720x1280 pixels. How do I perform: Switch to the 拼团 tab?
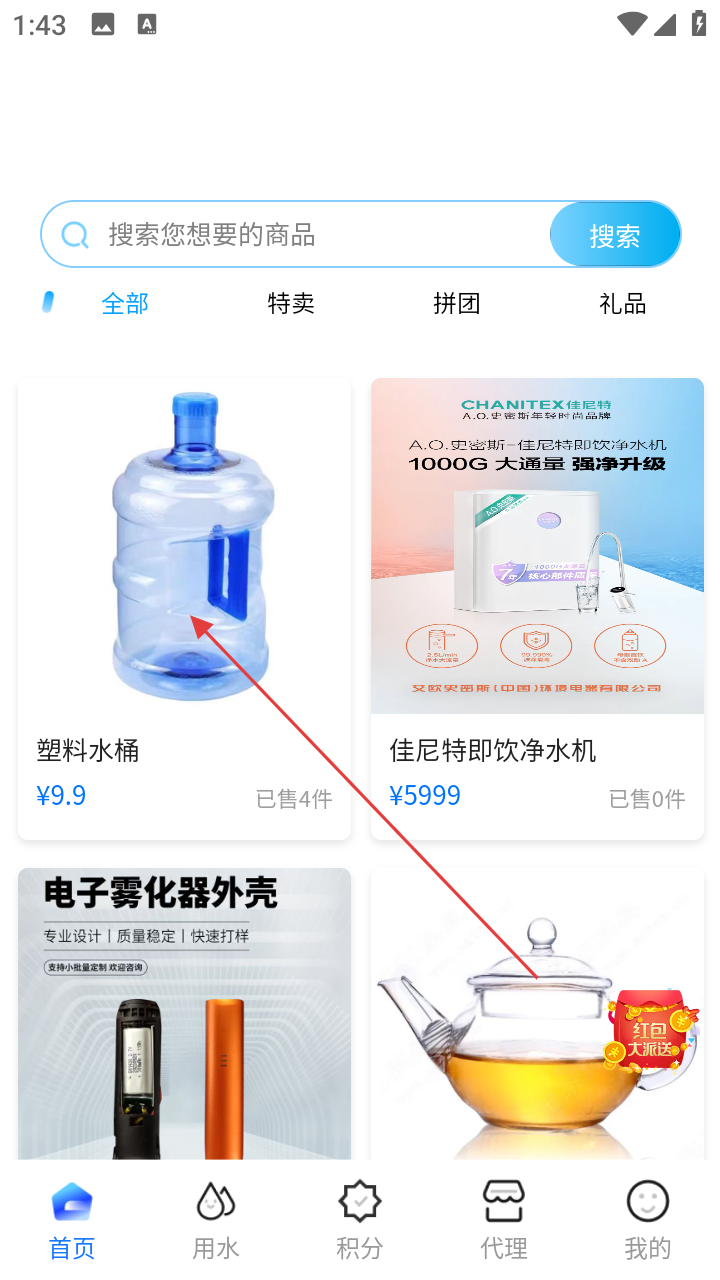pos(457,303)
